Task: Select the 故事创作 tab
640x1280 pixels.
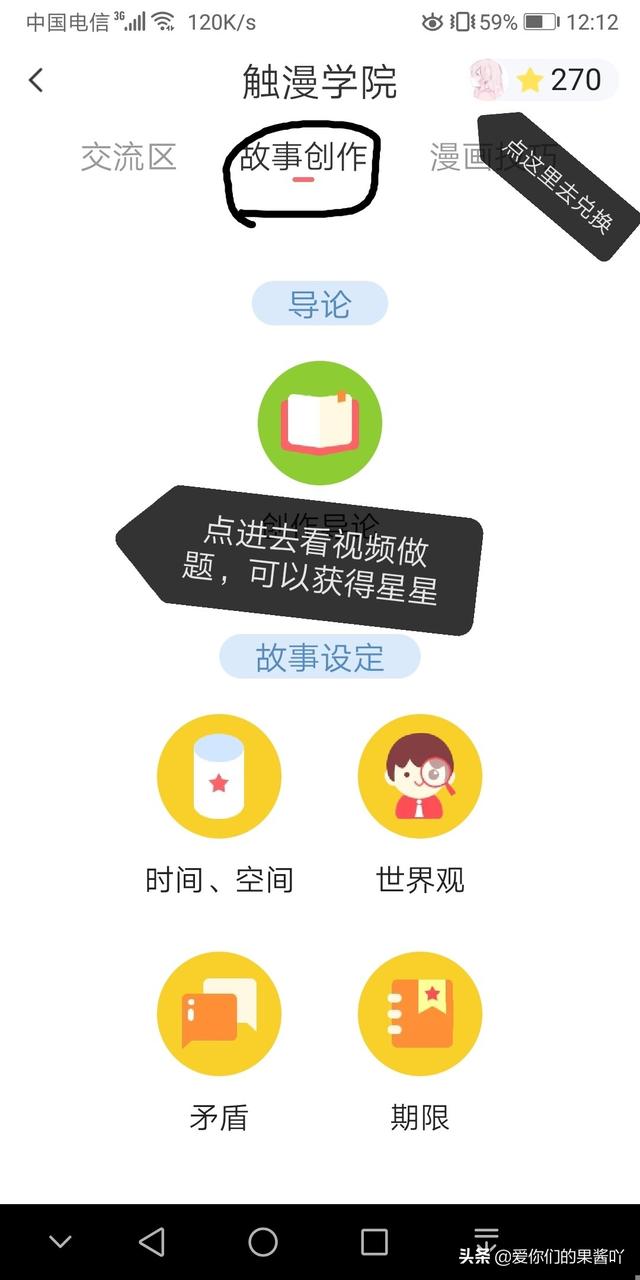Action: point(303,157)
